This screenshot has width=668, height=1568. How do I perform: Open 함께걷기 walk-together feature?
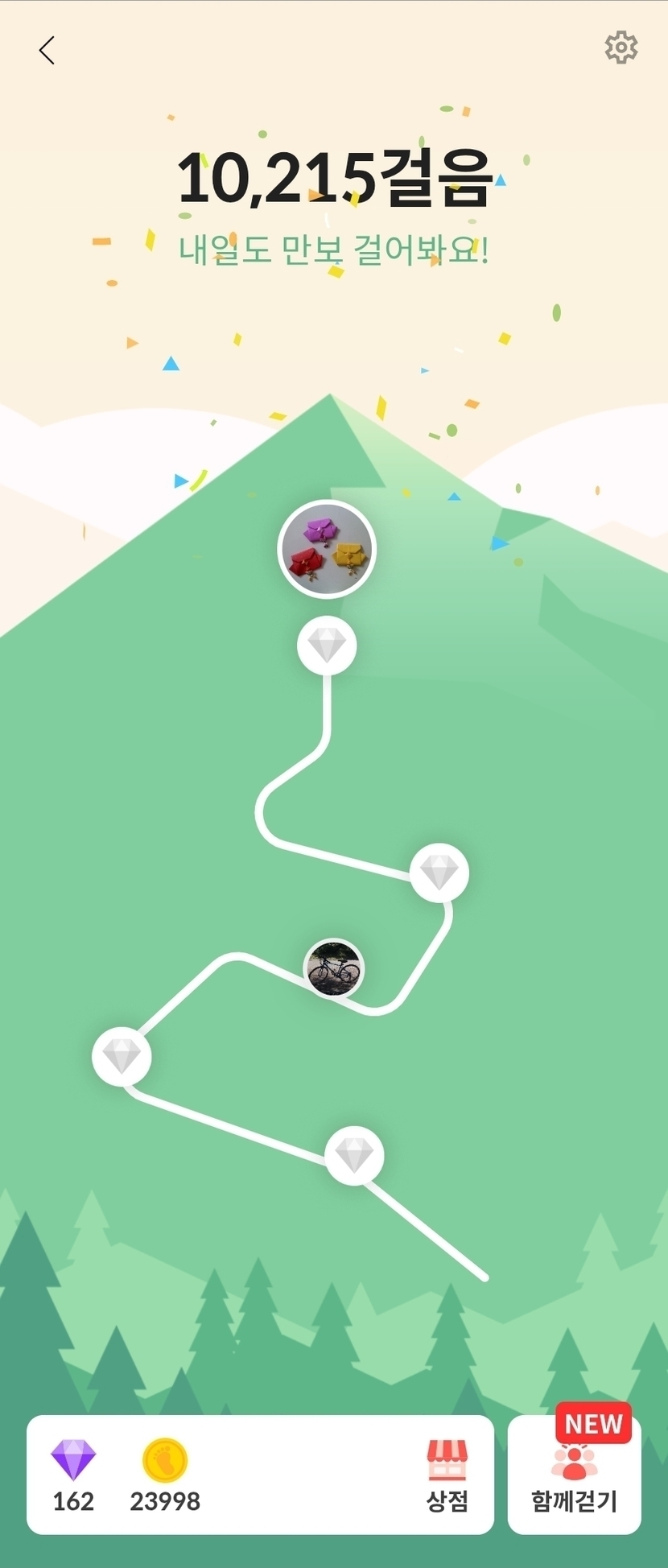pyautogui.click(x=574, y=1475)
